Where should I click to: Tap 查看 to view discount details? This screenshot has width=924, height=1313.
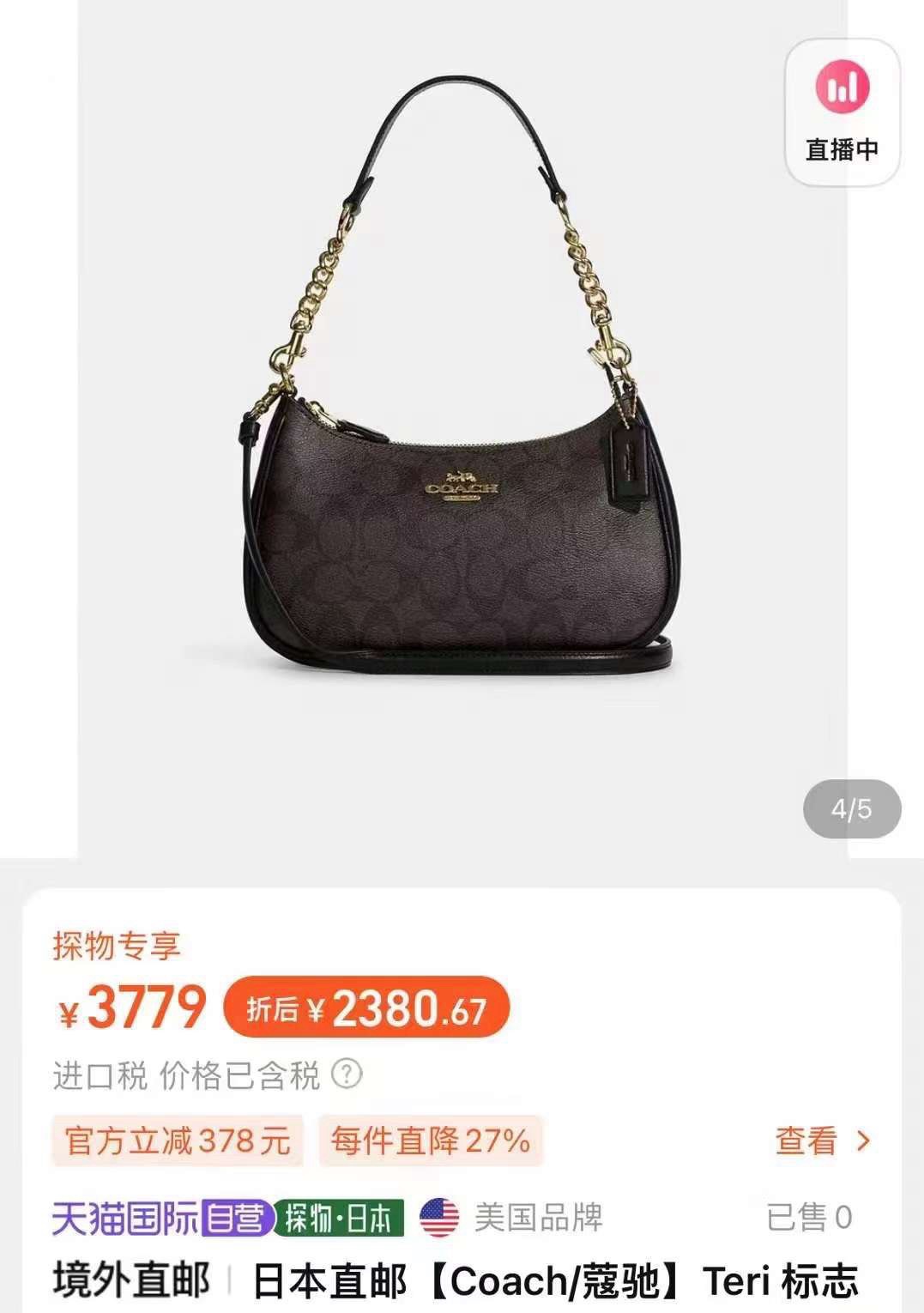(x=822, y=1141)
